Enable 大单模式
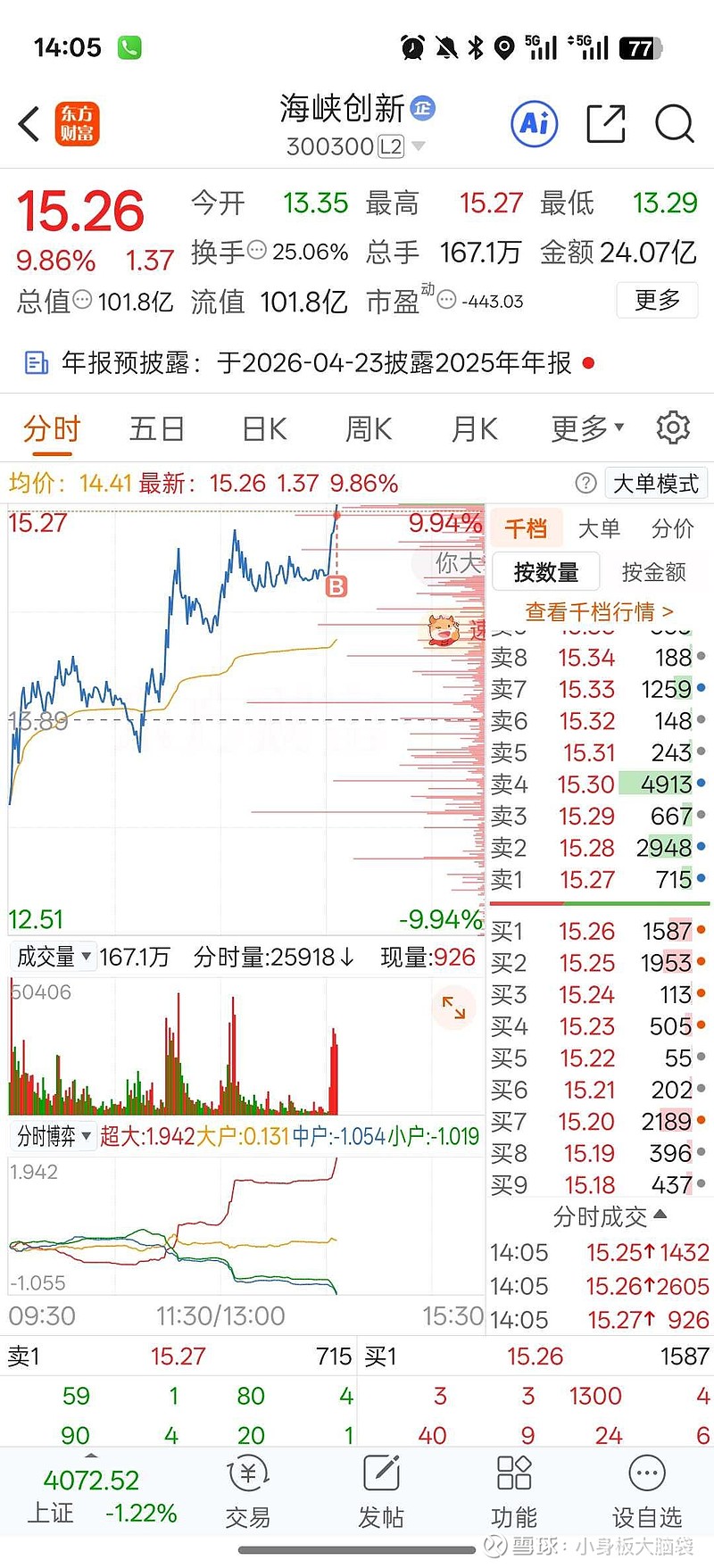 click(x=656, y=484)
